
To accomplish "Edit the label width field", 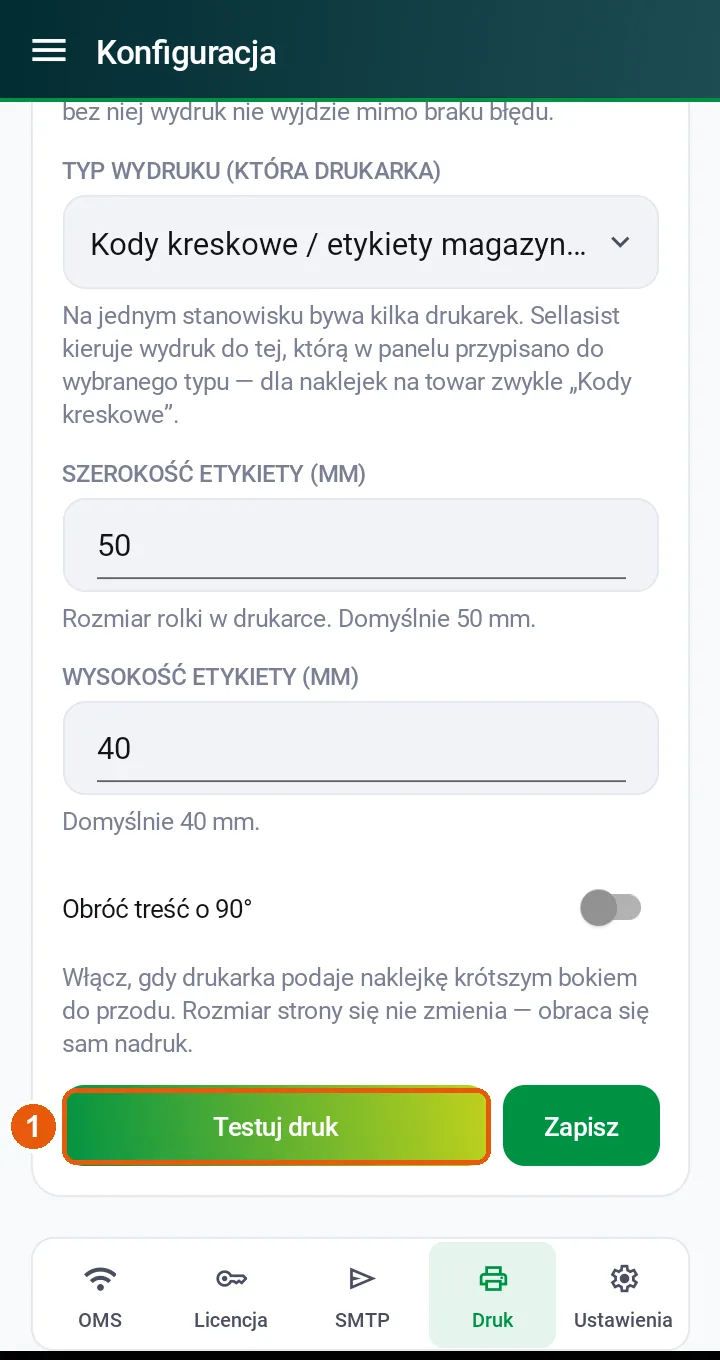I will (360, 545).
